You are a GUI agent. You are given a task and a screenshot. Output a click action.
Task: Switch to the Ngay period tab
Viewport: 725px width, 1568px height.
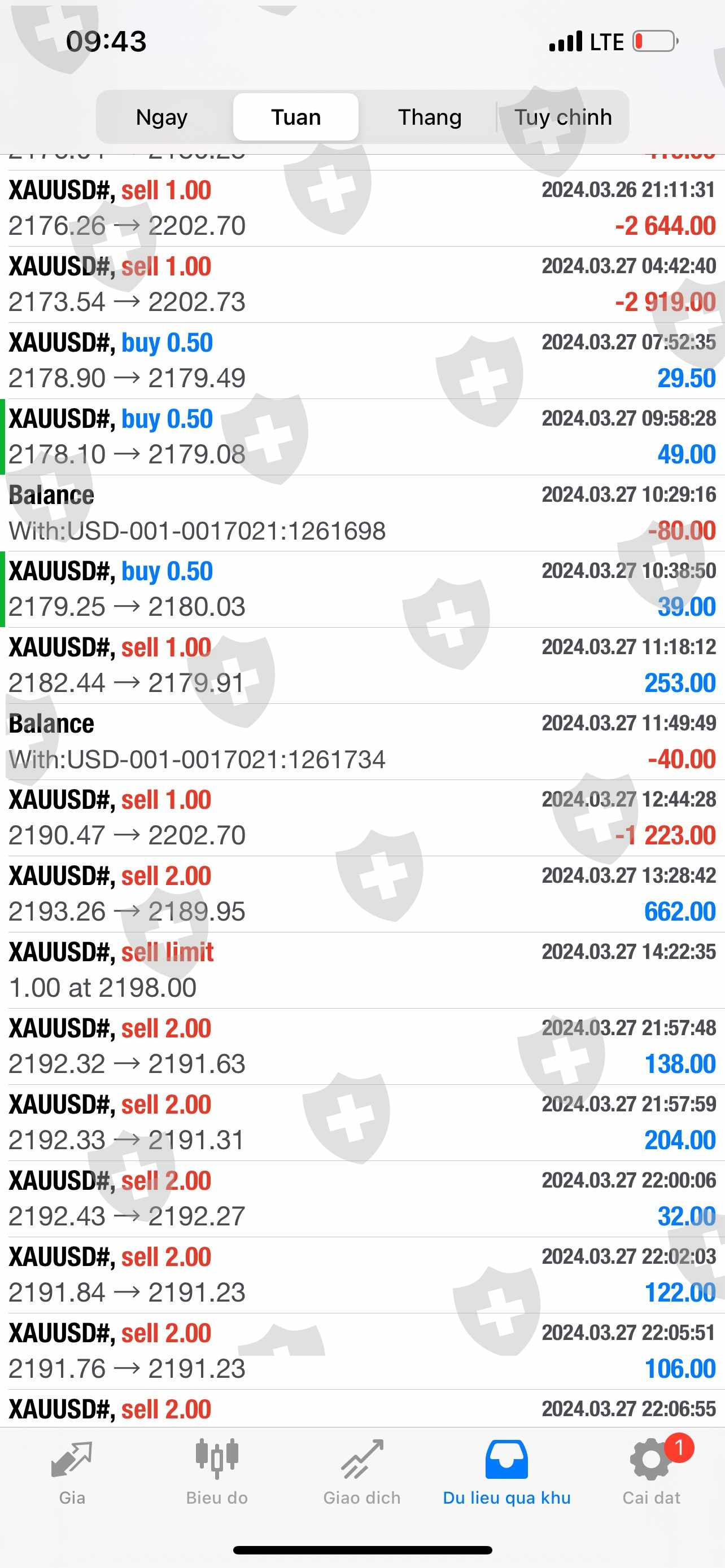click(x=162, y=117)
